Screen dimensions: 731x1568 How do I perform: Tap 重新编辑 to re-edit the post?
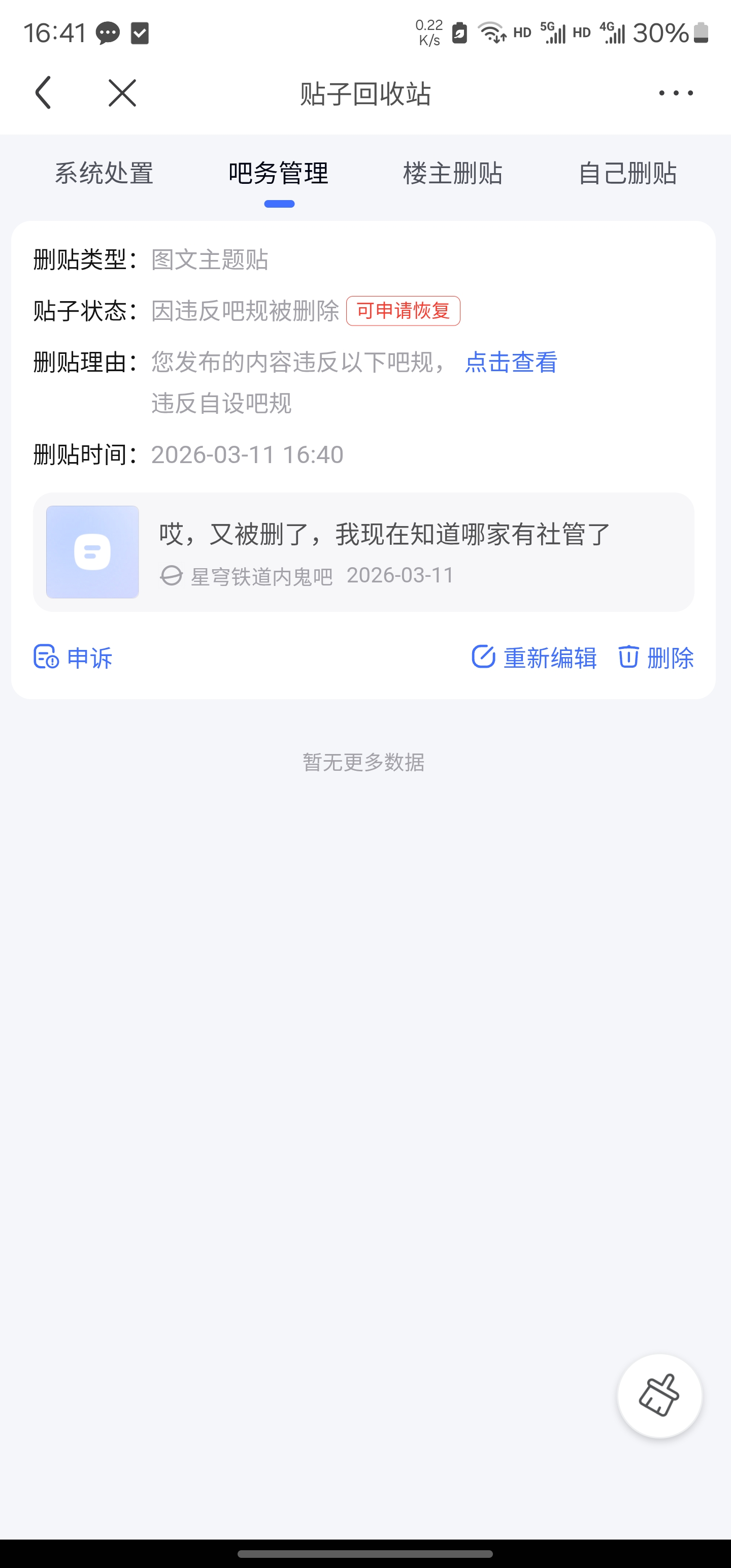(535, 658)
